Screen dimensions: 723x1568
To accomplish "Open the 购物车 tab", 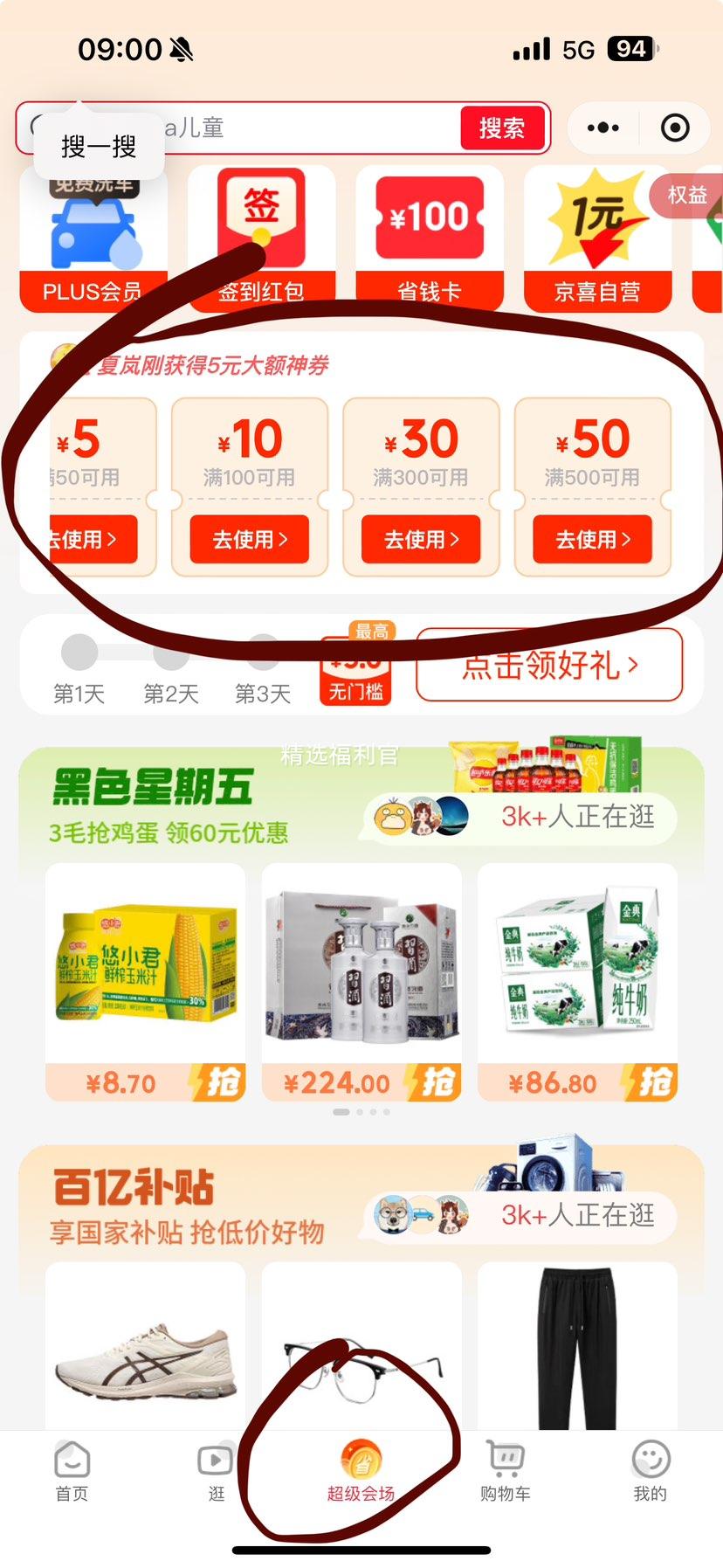I will 506,1471.
